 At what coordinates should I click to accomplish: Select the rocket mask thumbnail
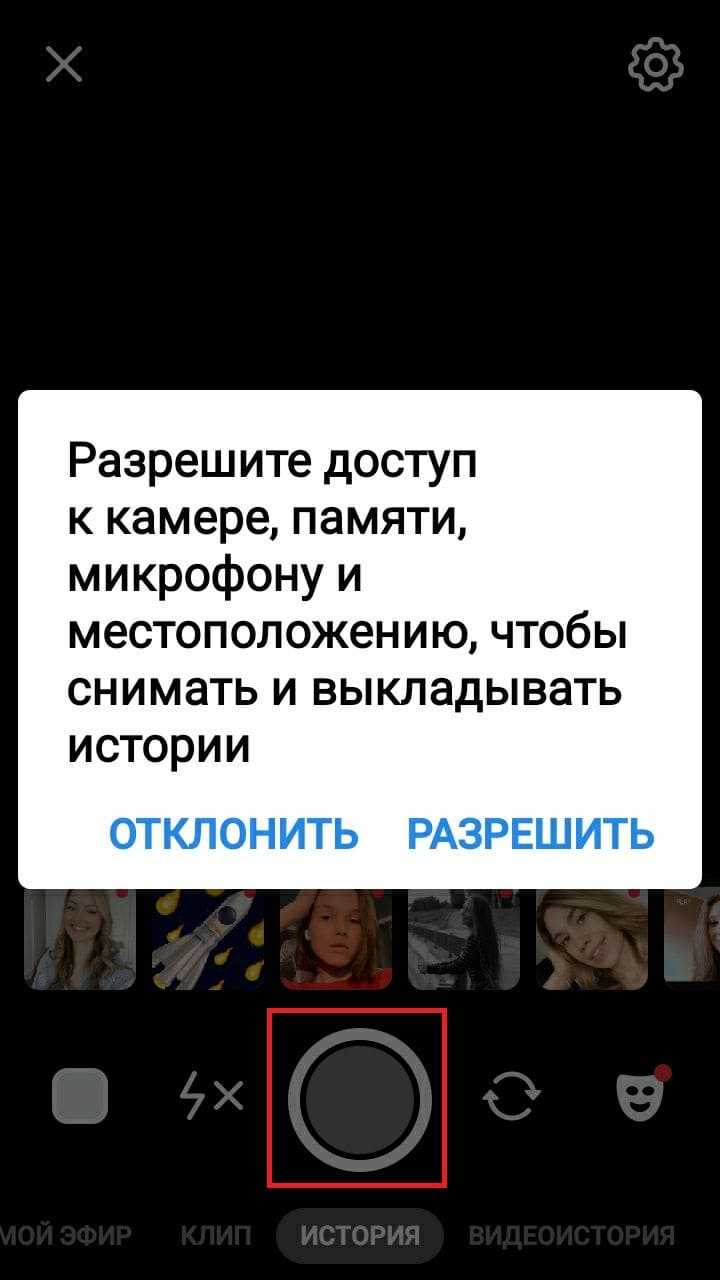(208, 939)
